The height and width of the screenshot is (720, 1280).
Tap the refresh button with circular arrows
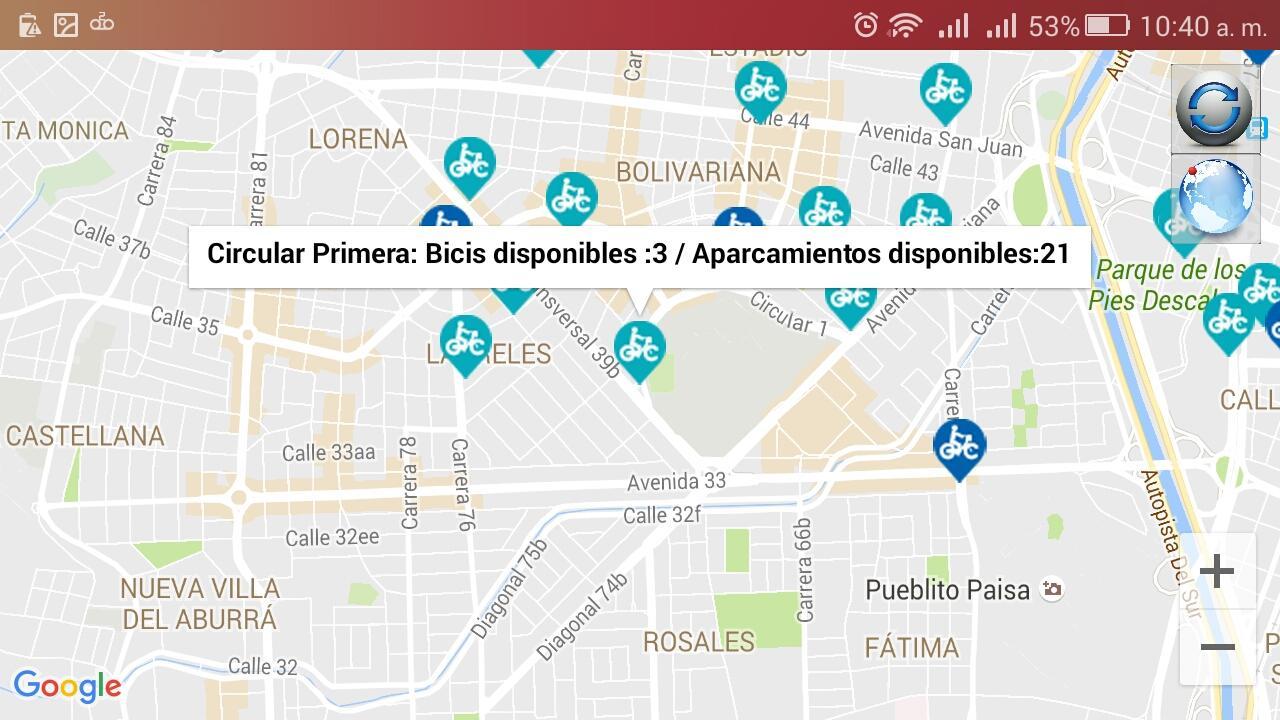1214,108
